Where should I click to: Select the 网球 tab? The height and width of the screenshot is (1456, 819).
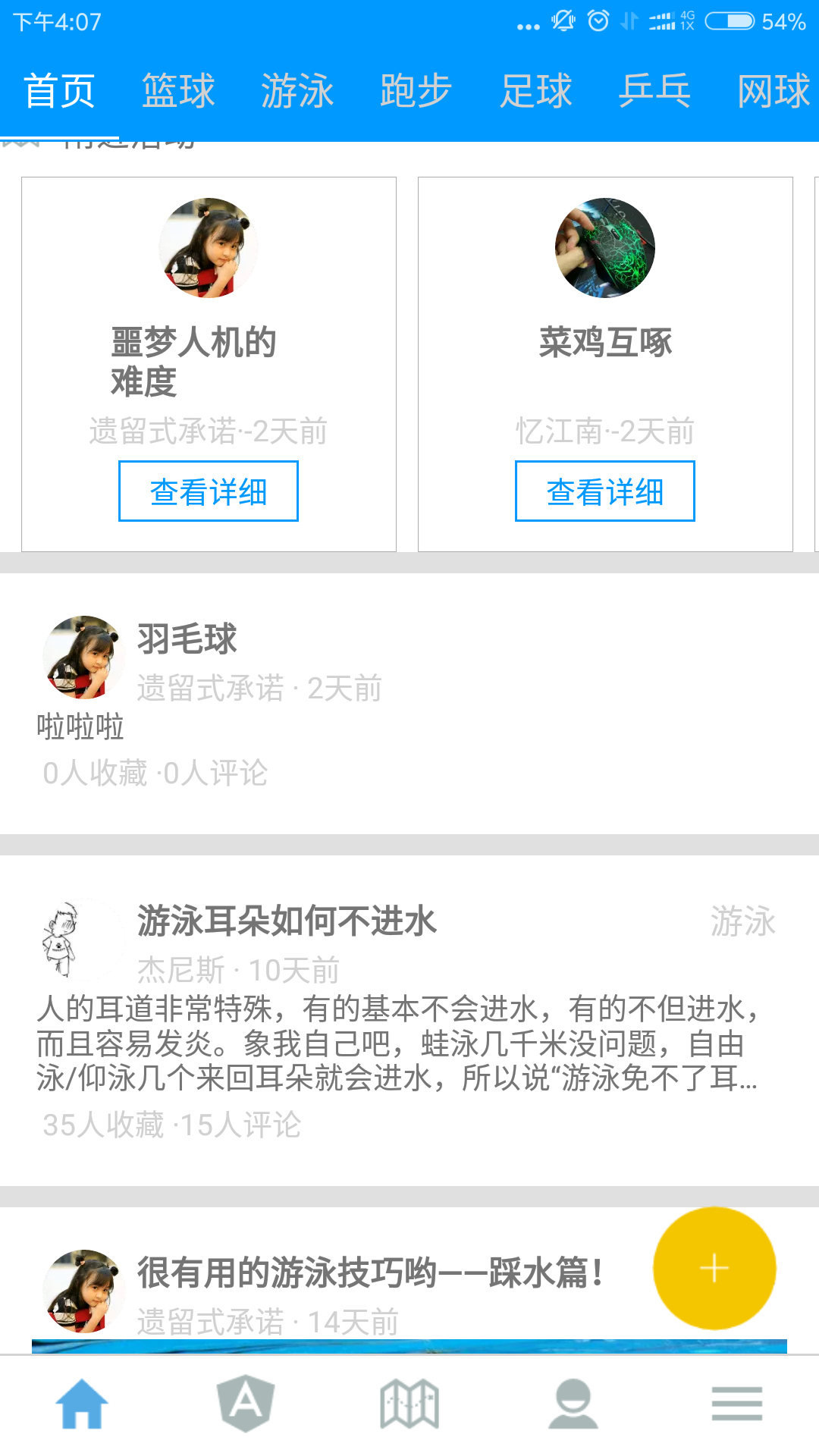[773, 92]
